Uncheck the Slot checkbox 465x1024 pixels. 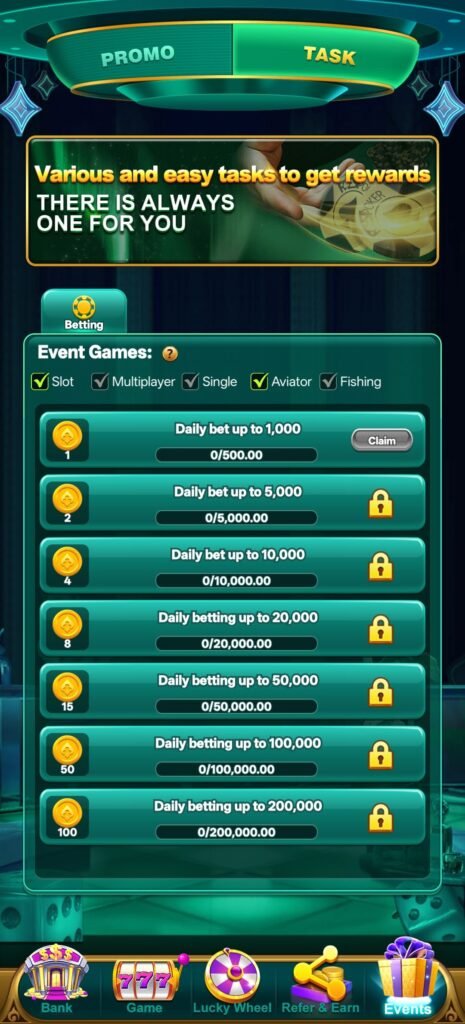tap(40, 381)
